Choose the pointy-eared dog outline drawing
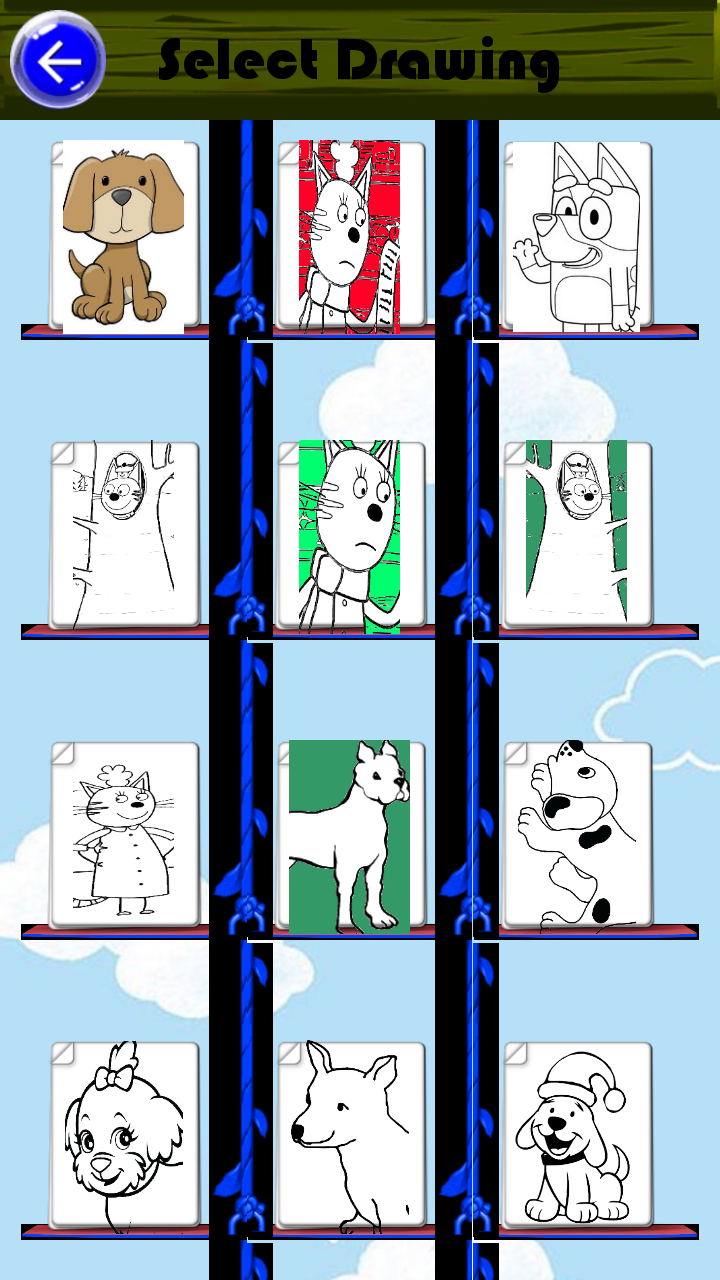 coord(350,1136)
